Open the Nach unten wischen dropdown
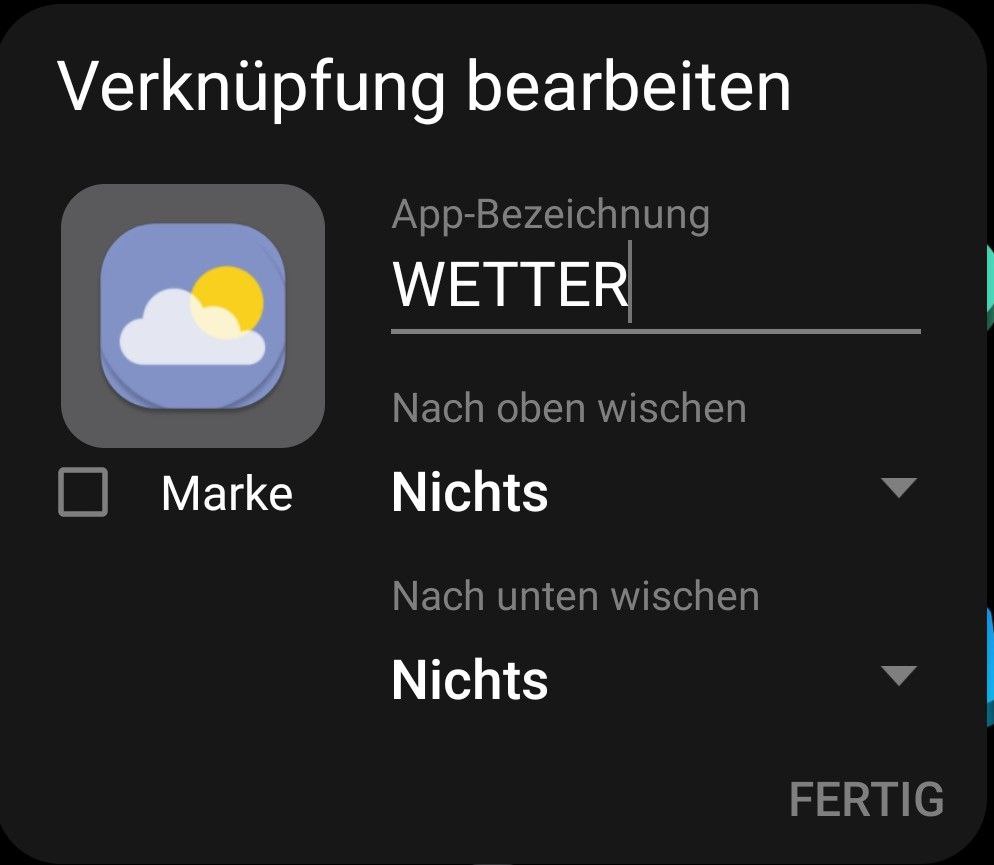This screenshot has height=865, width=994. [x=654, y=679]
